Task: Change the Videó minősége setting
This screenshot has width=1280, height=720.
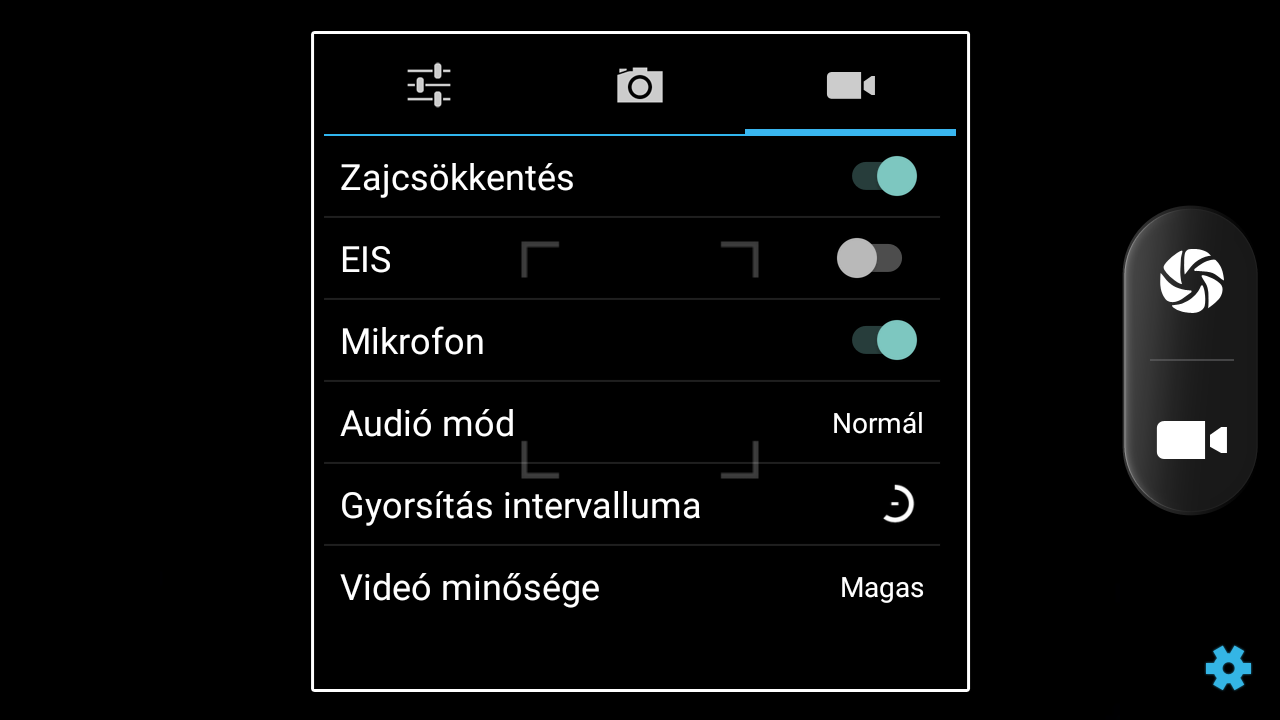Action: pos(632,587)
